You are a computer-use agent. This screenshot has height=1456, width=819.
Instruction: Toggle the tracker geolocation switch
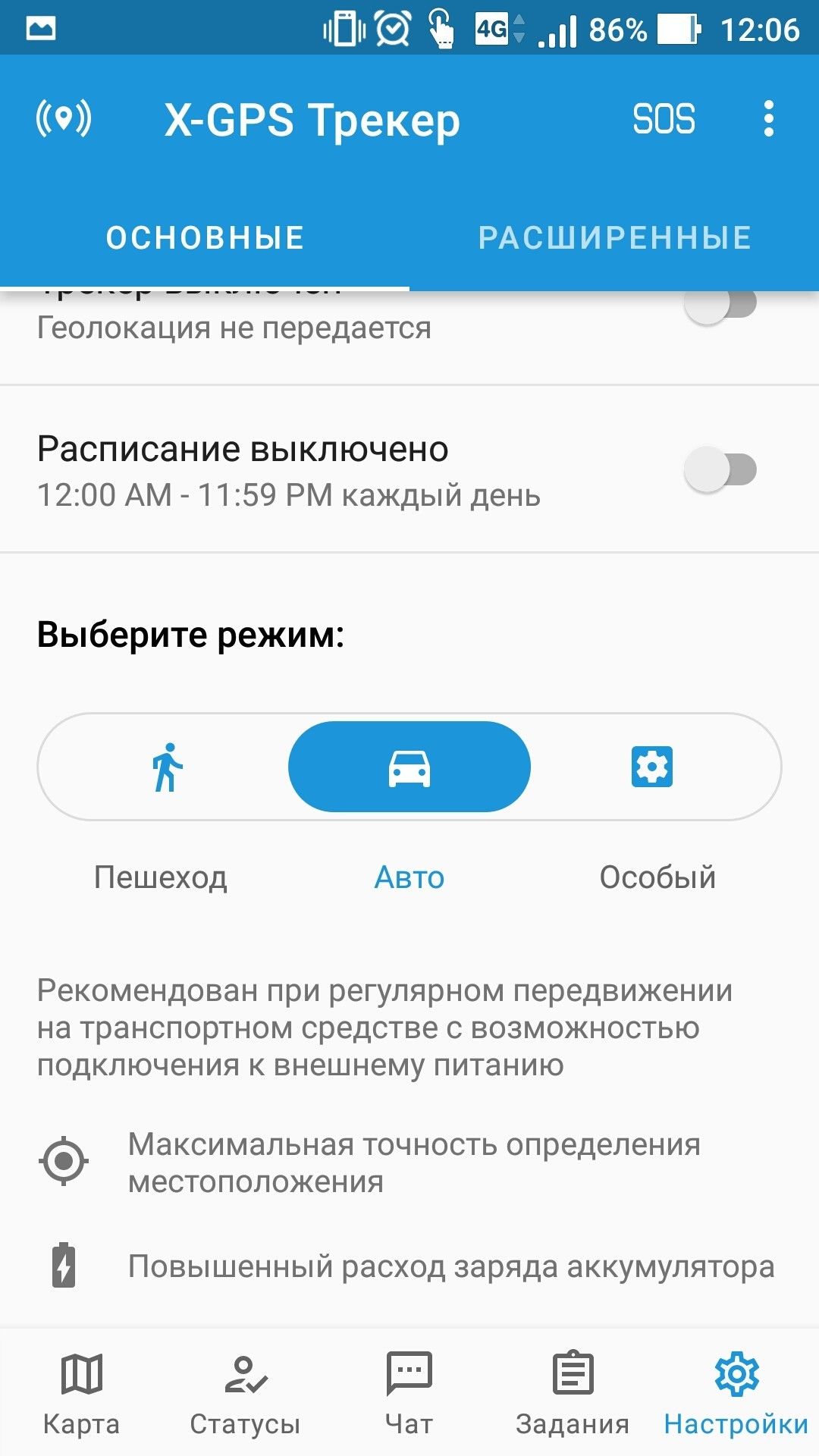point(720,305)
